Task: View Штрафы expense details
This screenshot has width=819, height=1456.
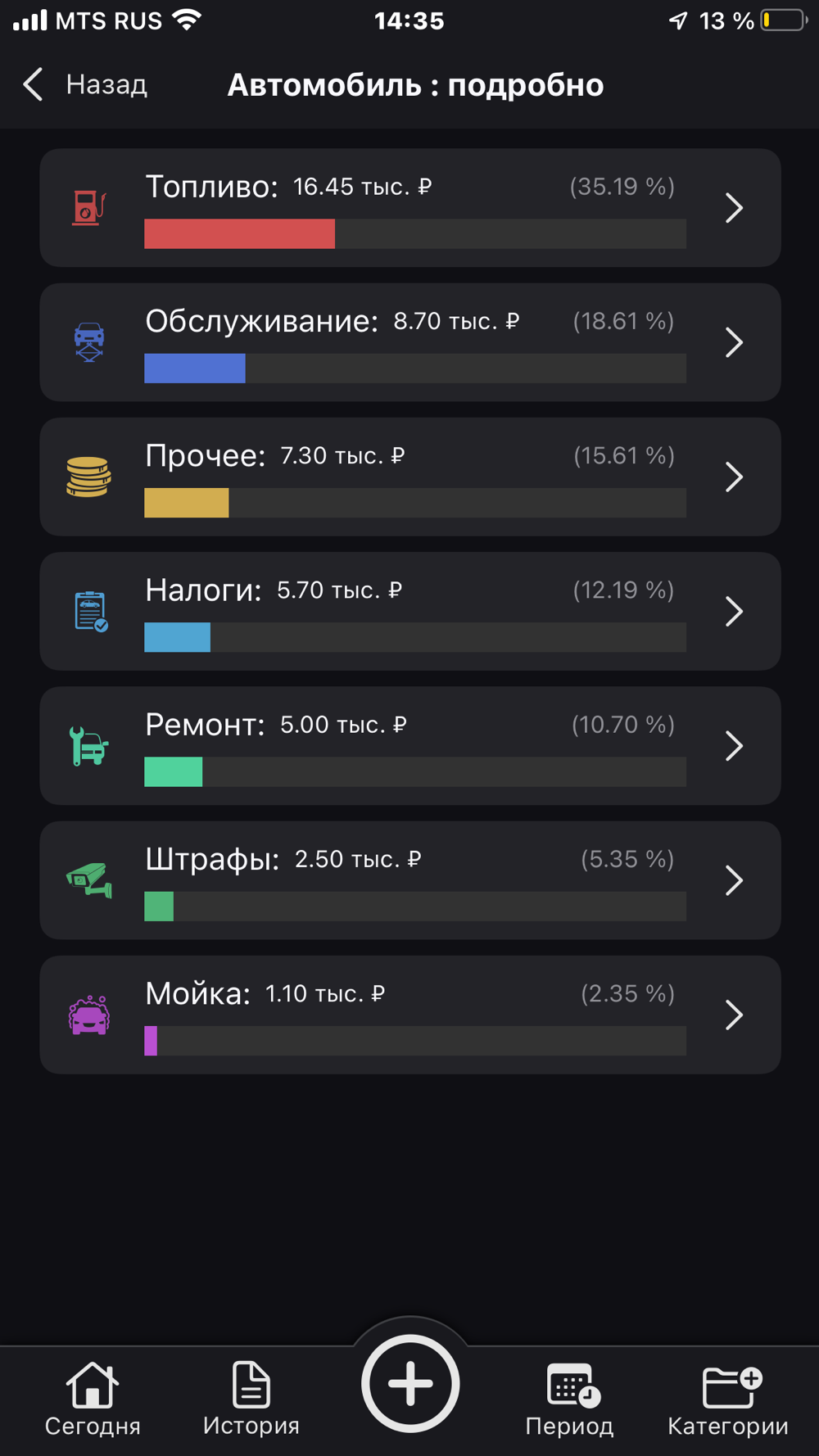Action: (x=410, y=880)
